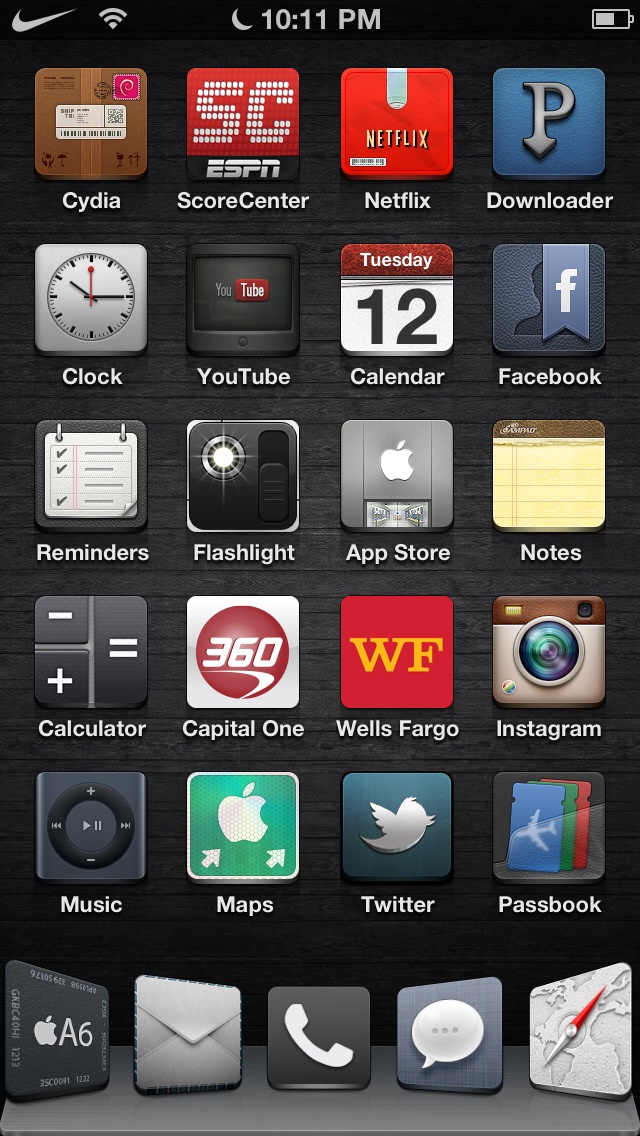Open Passbook
This screenshot has width=640, height=1136.
click(x=549, y=827)
